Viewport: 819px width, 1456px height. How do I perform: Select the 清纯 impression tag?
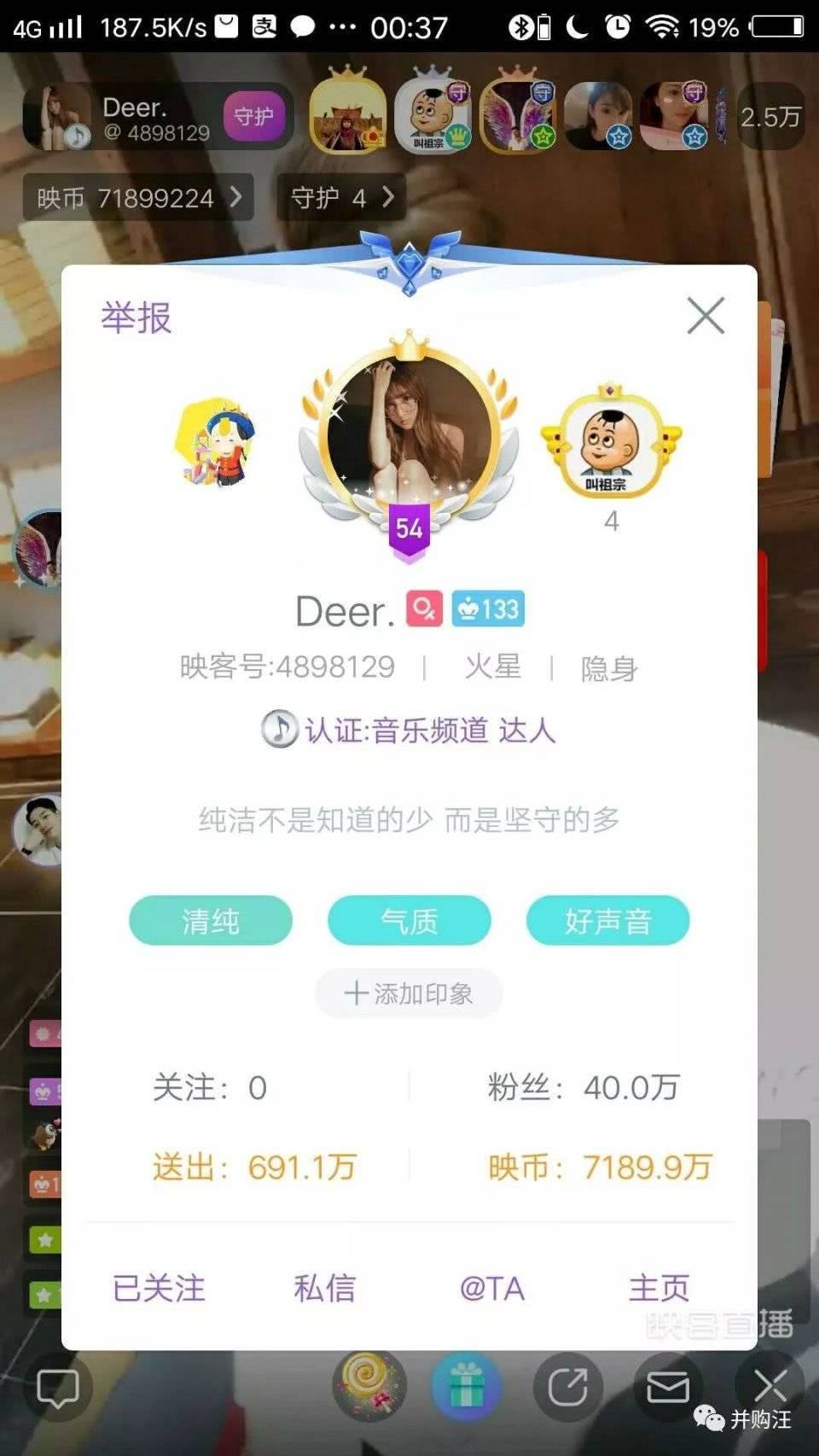tap(211, 921)
